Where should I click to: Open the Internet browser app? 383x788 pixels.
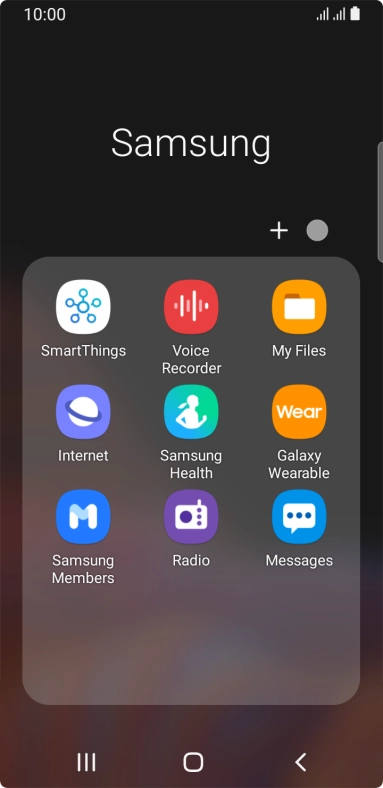(83, 412)
